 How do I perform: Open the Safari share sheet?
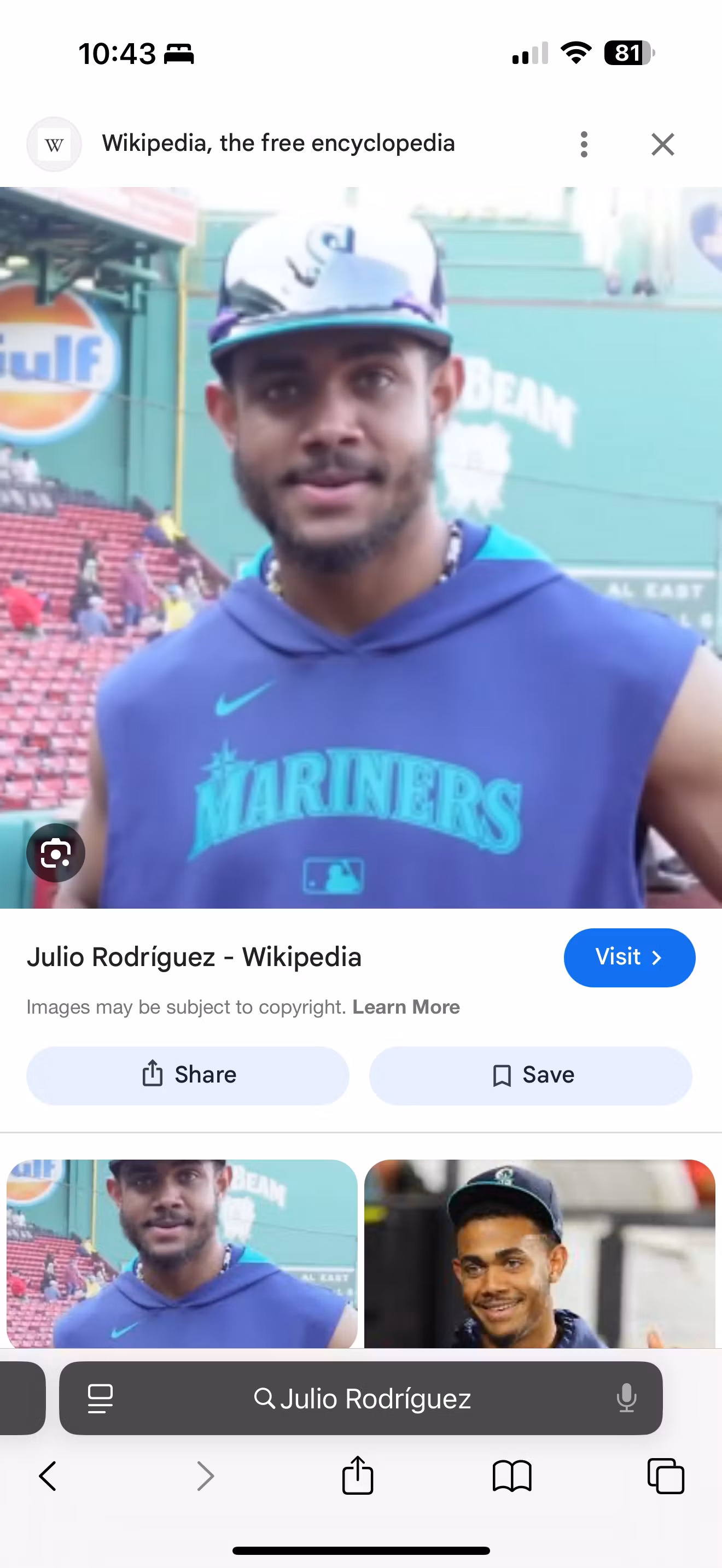pos(357,1476)
